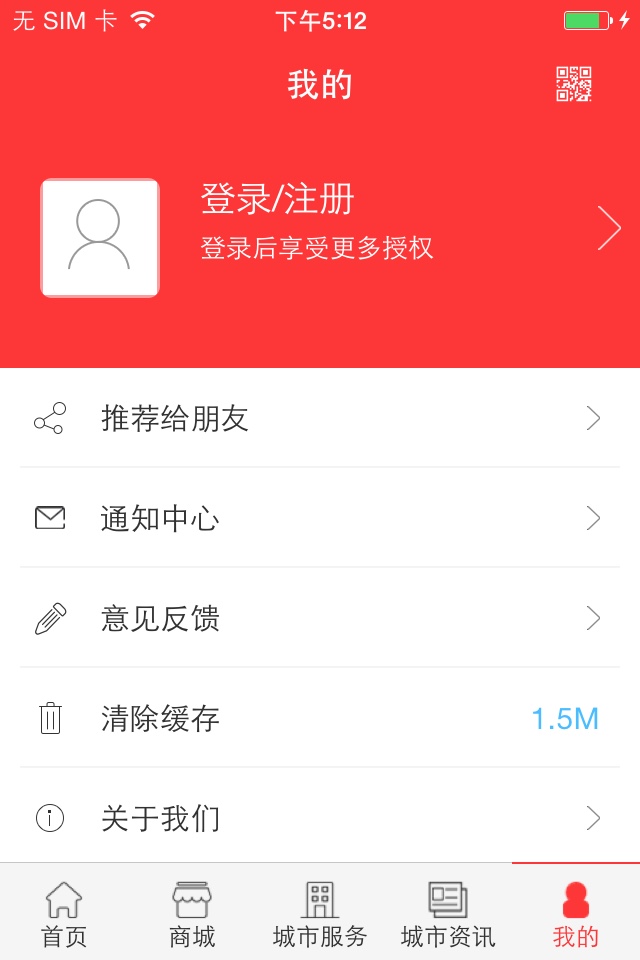Open 意见反馈 feedback page
The height and width of the screenshot is (960, 640).
tap(320, 618)
